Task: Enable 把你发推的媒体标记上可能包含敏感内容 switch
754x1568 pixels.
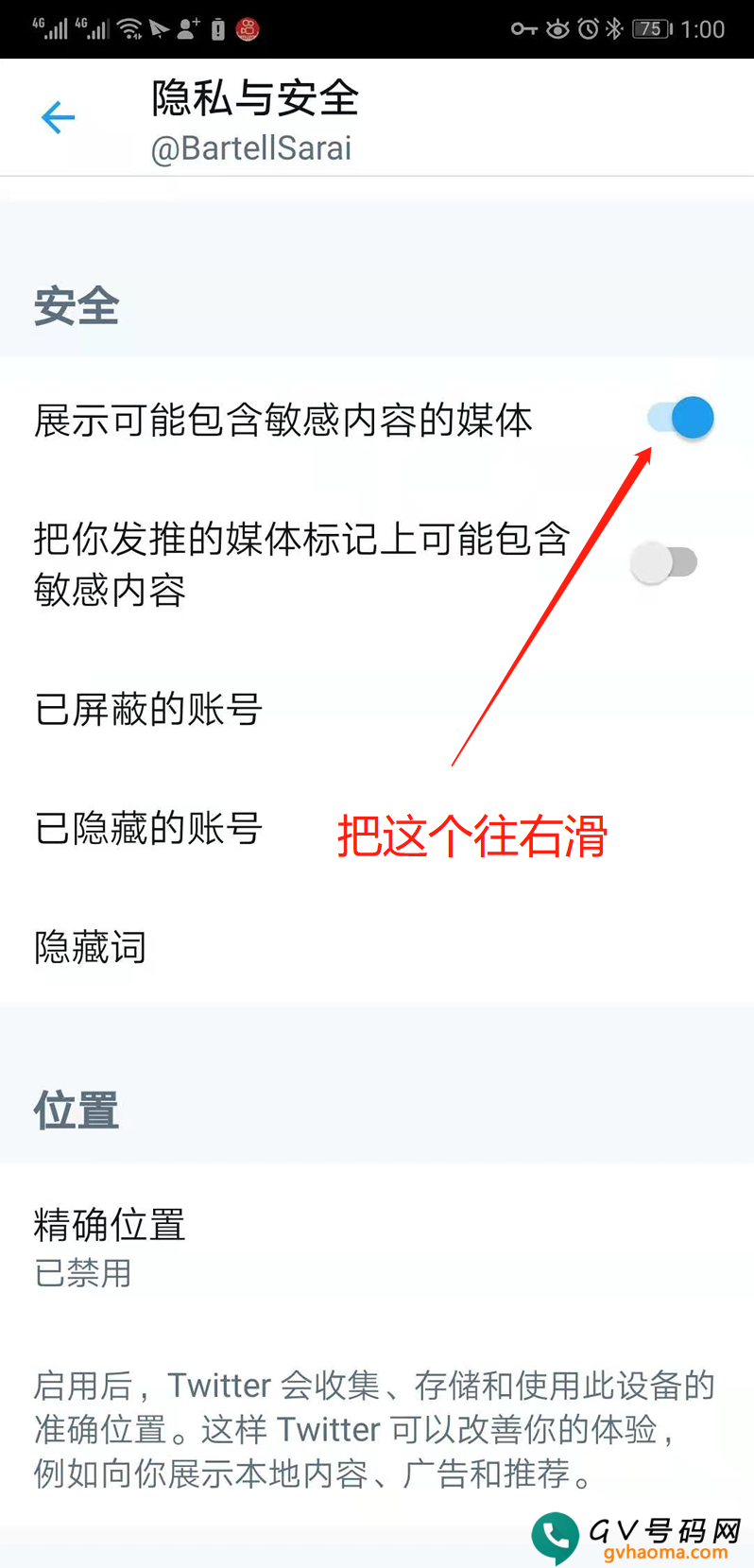Action: pos(663,563)
